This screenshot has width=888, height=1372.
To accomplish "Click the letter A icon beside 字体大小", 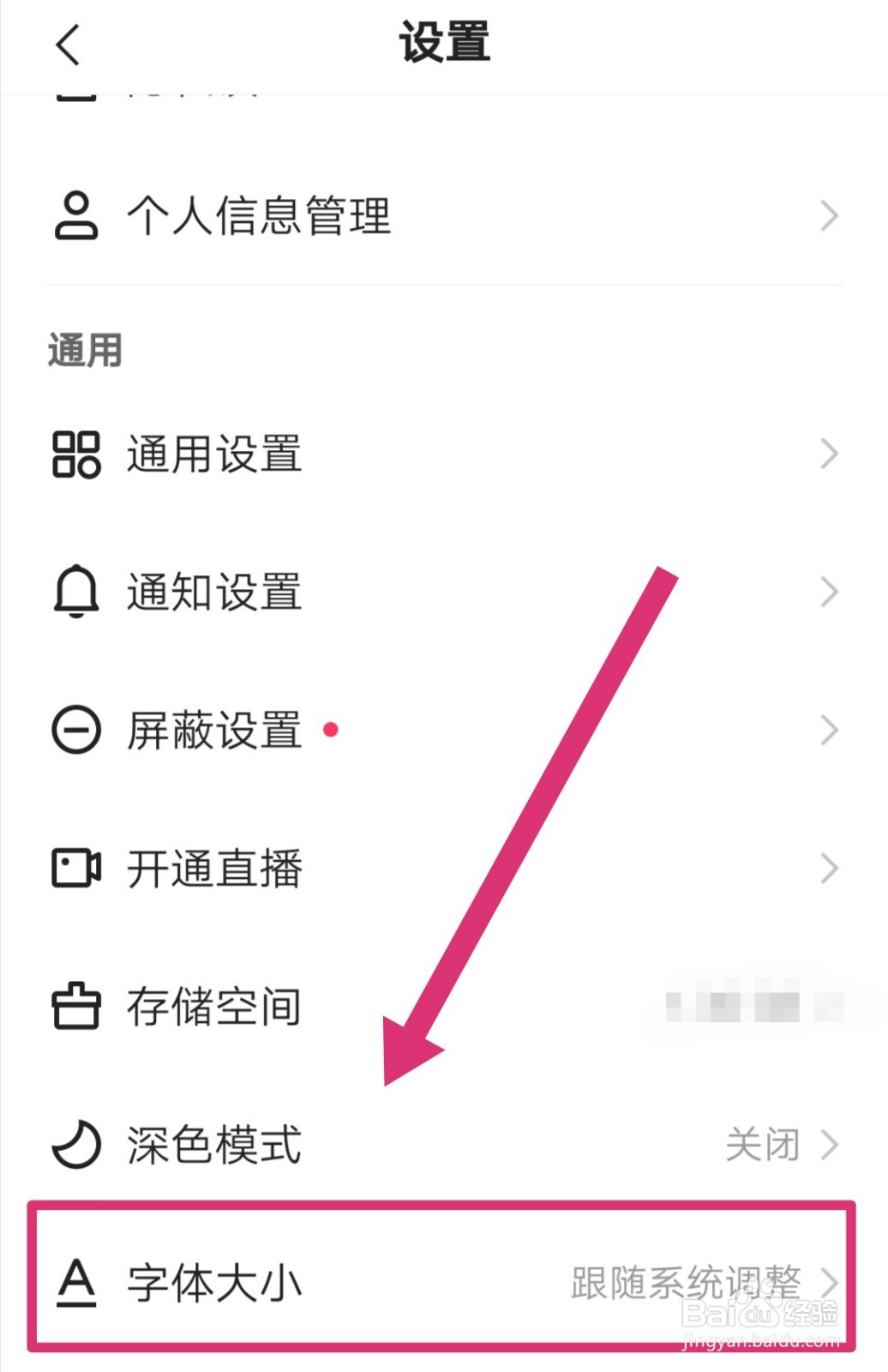I will [76, 1284].
